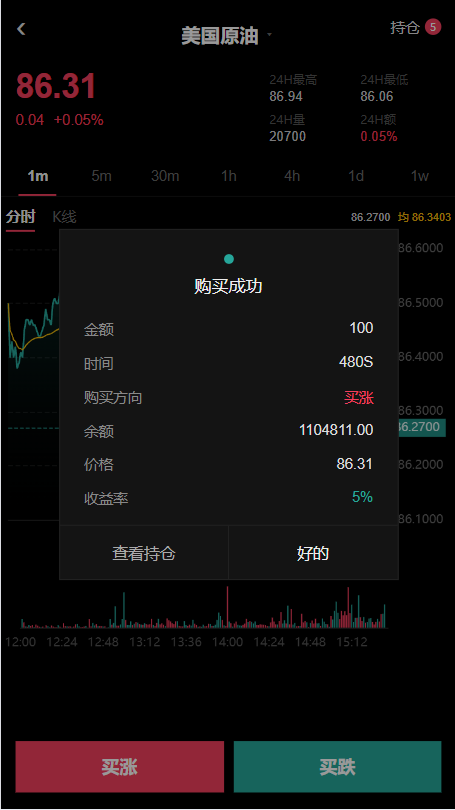Choose the 1d timeframe tab
The height and width of the screenshot is (810, 455).
pos(355,176)
